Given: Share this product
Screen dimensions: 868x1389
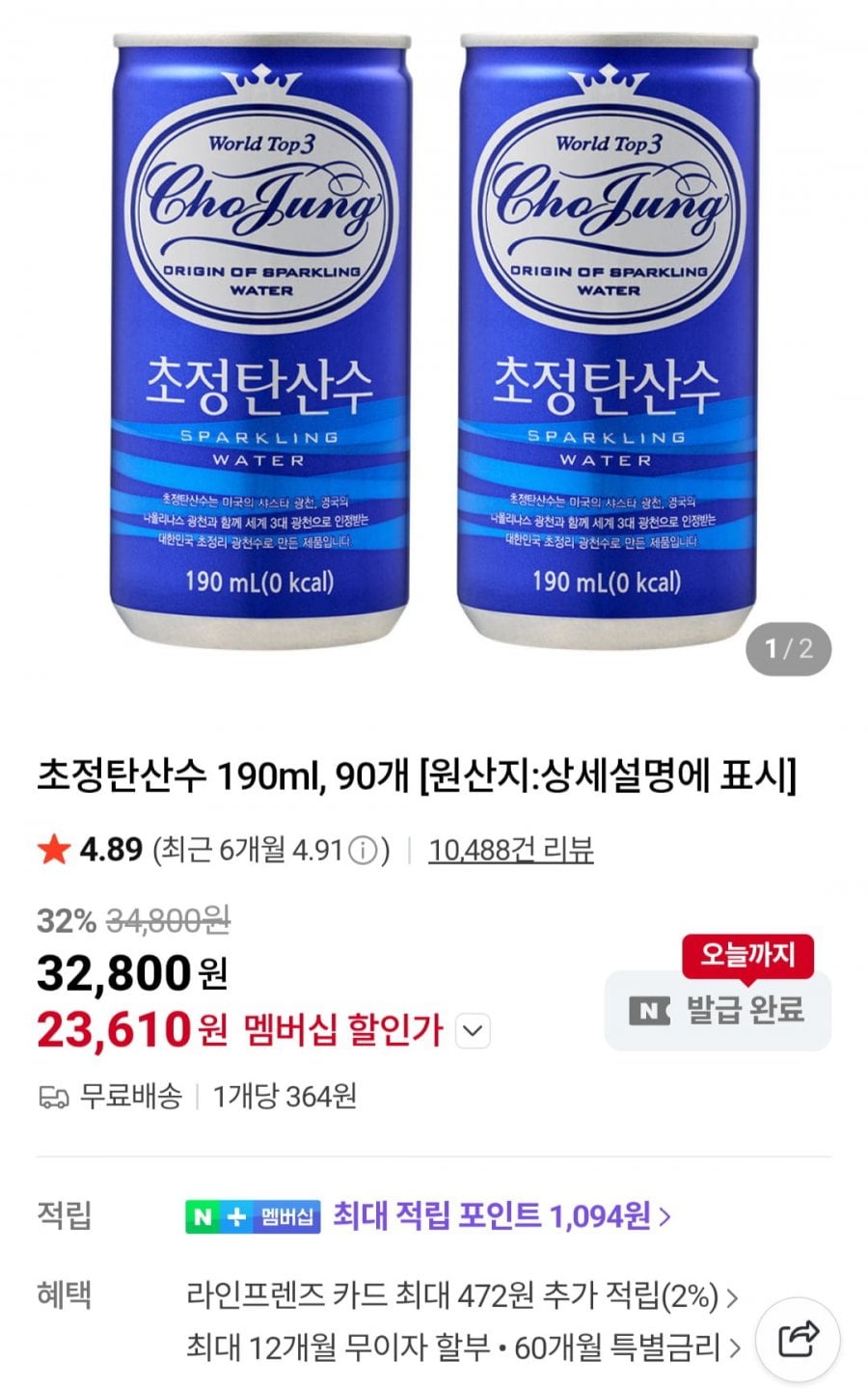Looking at the screenshot, I should click(x=798, y=1338).
